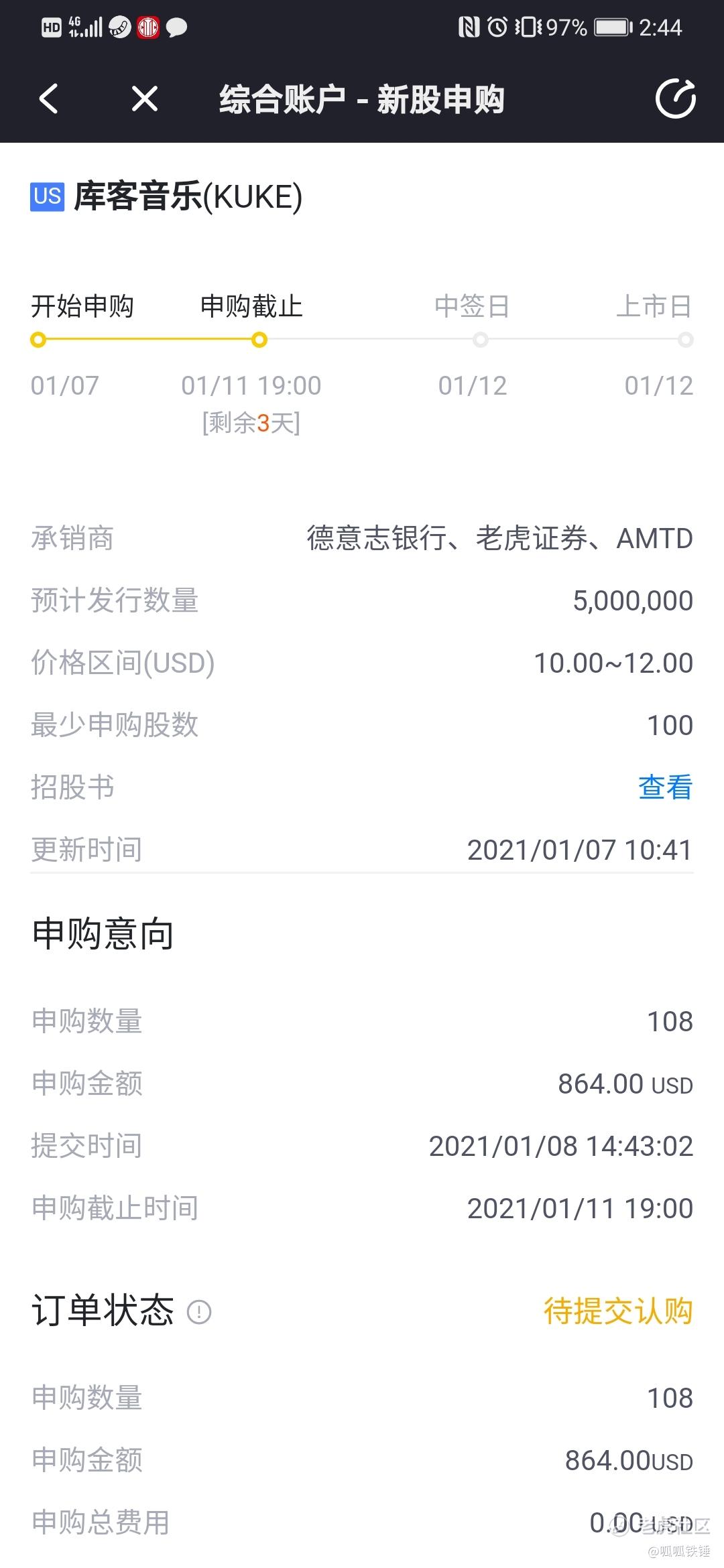Refresh the page via the top-right icon
724x1568 pixels.
click(x=675, y=99)
